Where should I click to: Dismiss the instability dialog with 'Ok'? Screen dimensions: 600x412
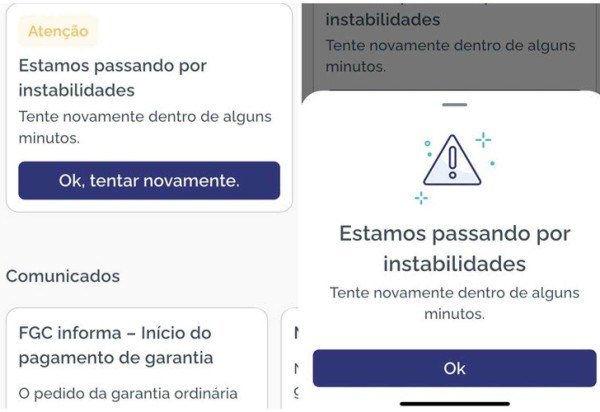[x=454, y=368]
